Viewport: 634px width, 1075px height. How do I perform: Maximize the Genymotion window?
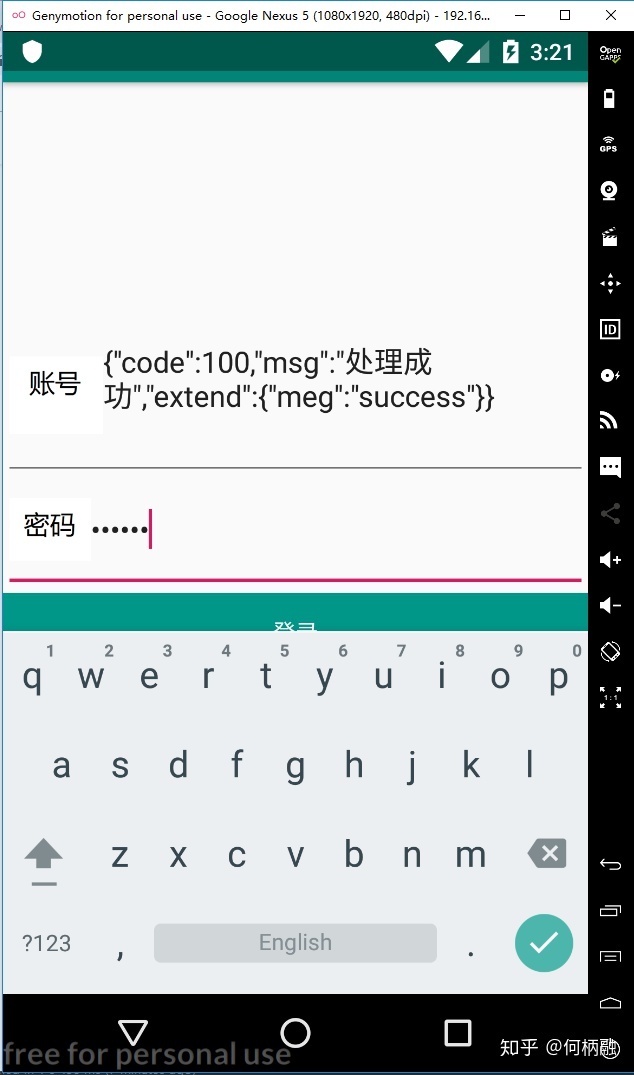tap(565, 15)
